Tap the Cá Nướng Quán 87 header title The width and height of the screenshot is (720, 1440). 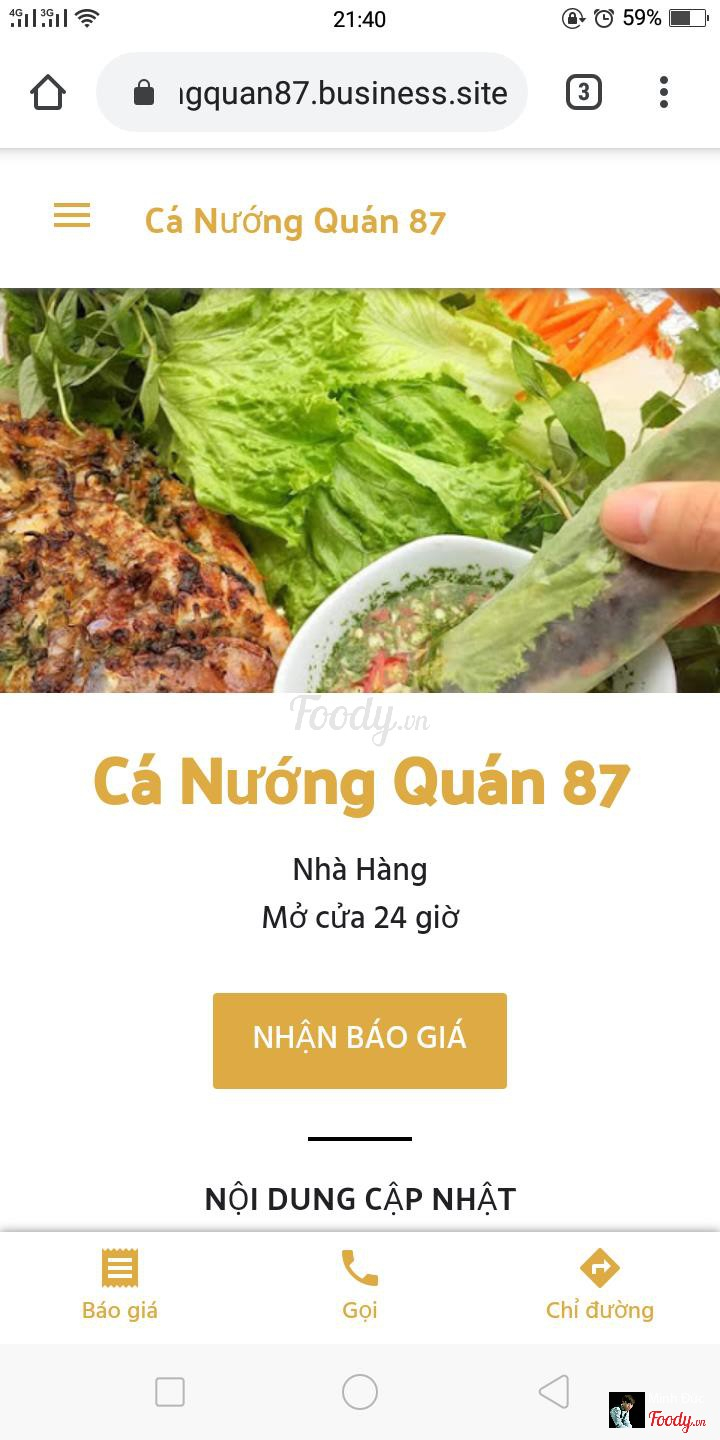[295, 221]
